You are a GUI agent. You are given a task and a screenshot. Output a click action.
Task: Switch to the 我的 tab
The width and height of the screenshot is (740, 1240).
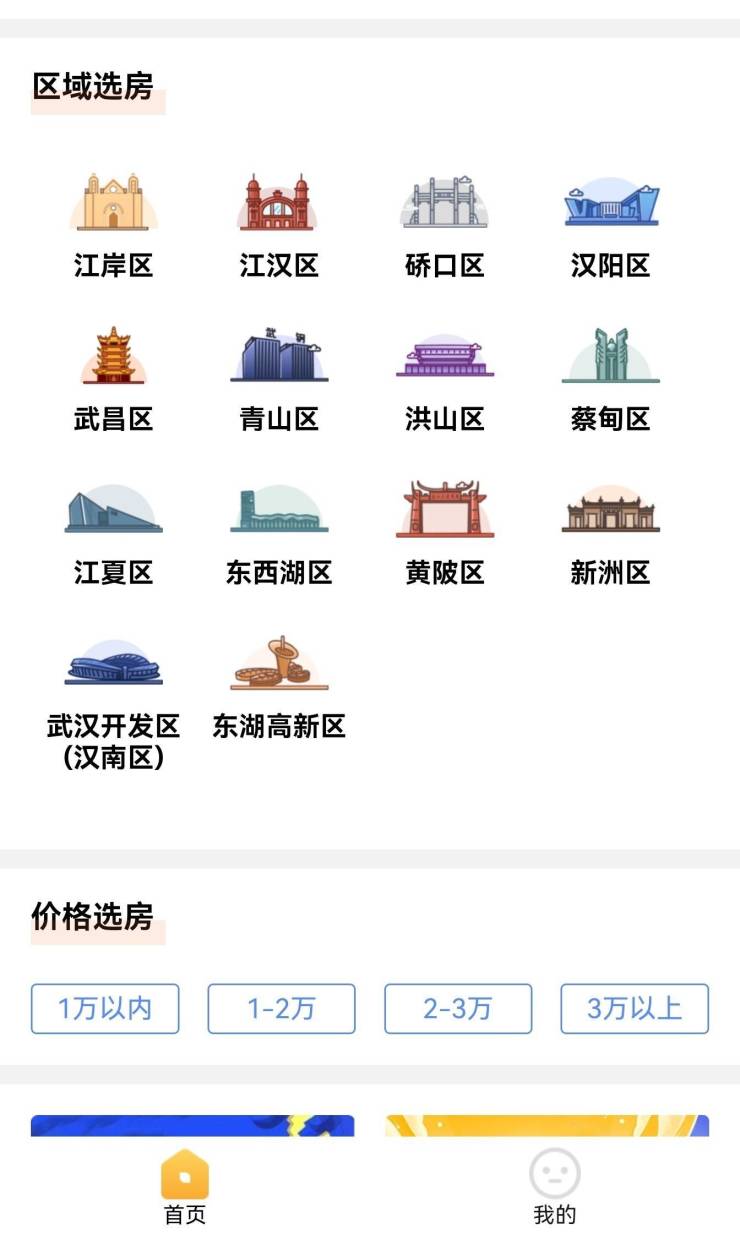coord(555,1188)
